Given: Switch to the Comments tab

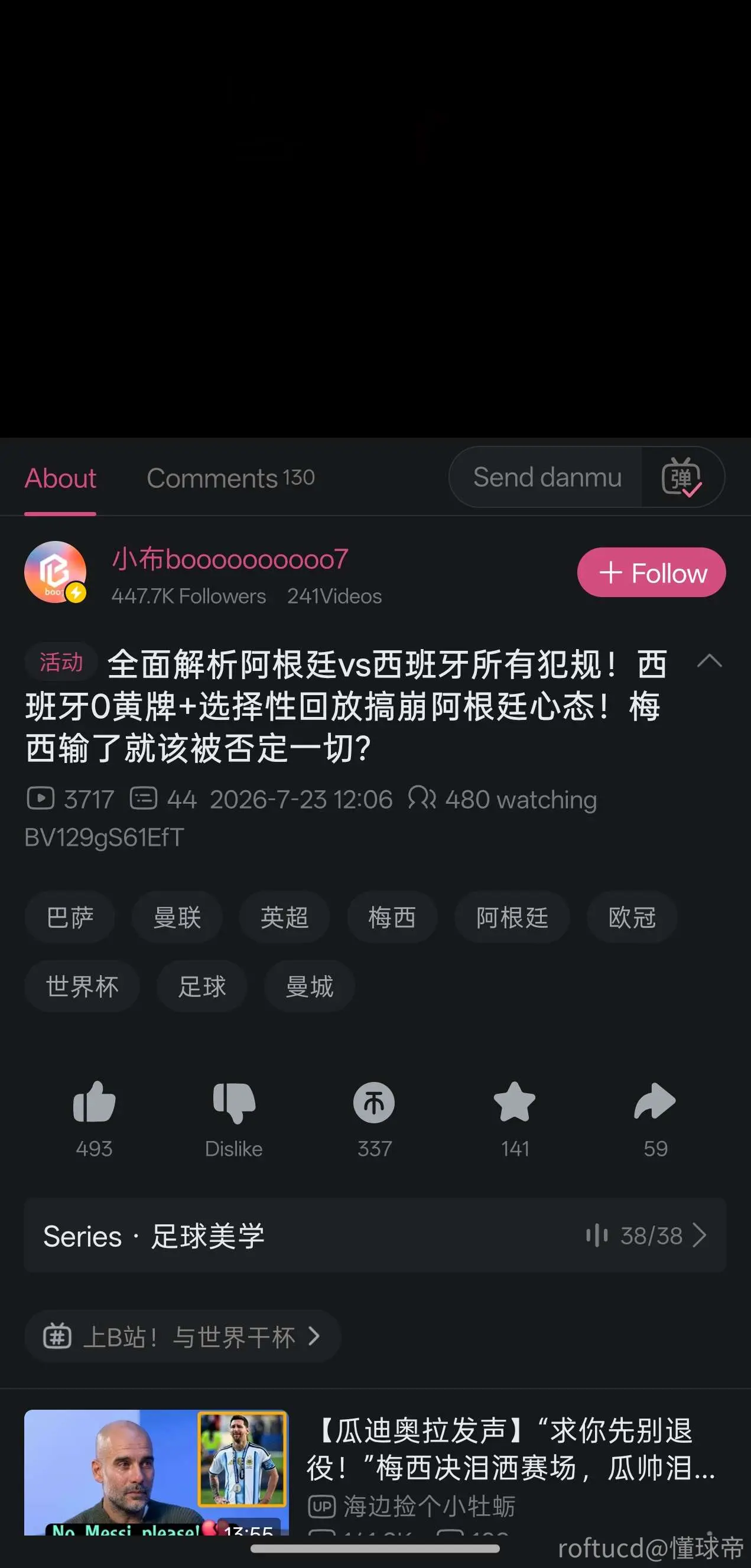Looking at the screenshot, I should click(x=230, y=478).
